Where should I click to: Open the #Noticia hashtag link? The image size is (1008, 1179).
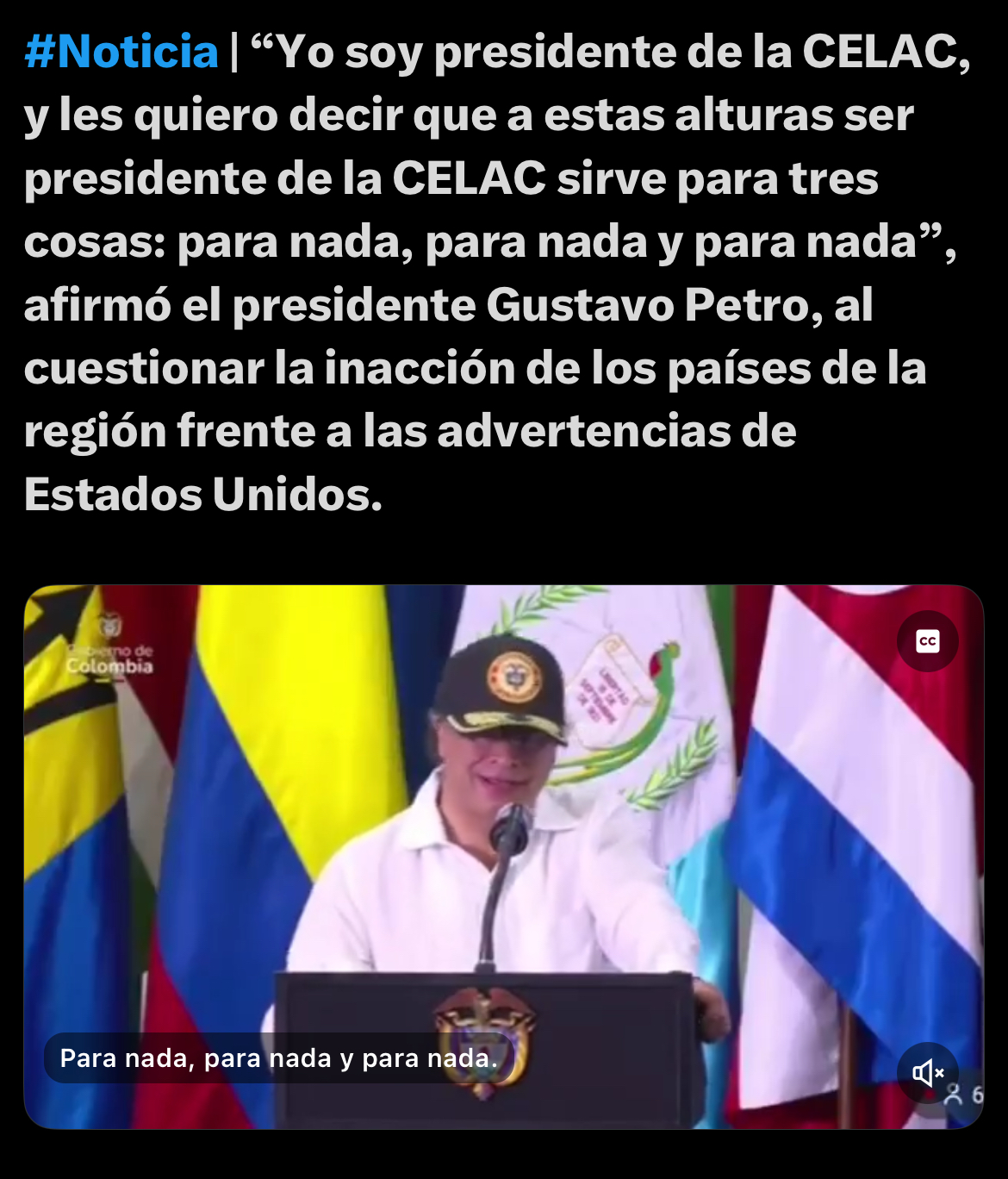pos(121,52)
